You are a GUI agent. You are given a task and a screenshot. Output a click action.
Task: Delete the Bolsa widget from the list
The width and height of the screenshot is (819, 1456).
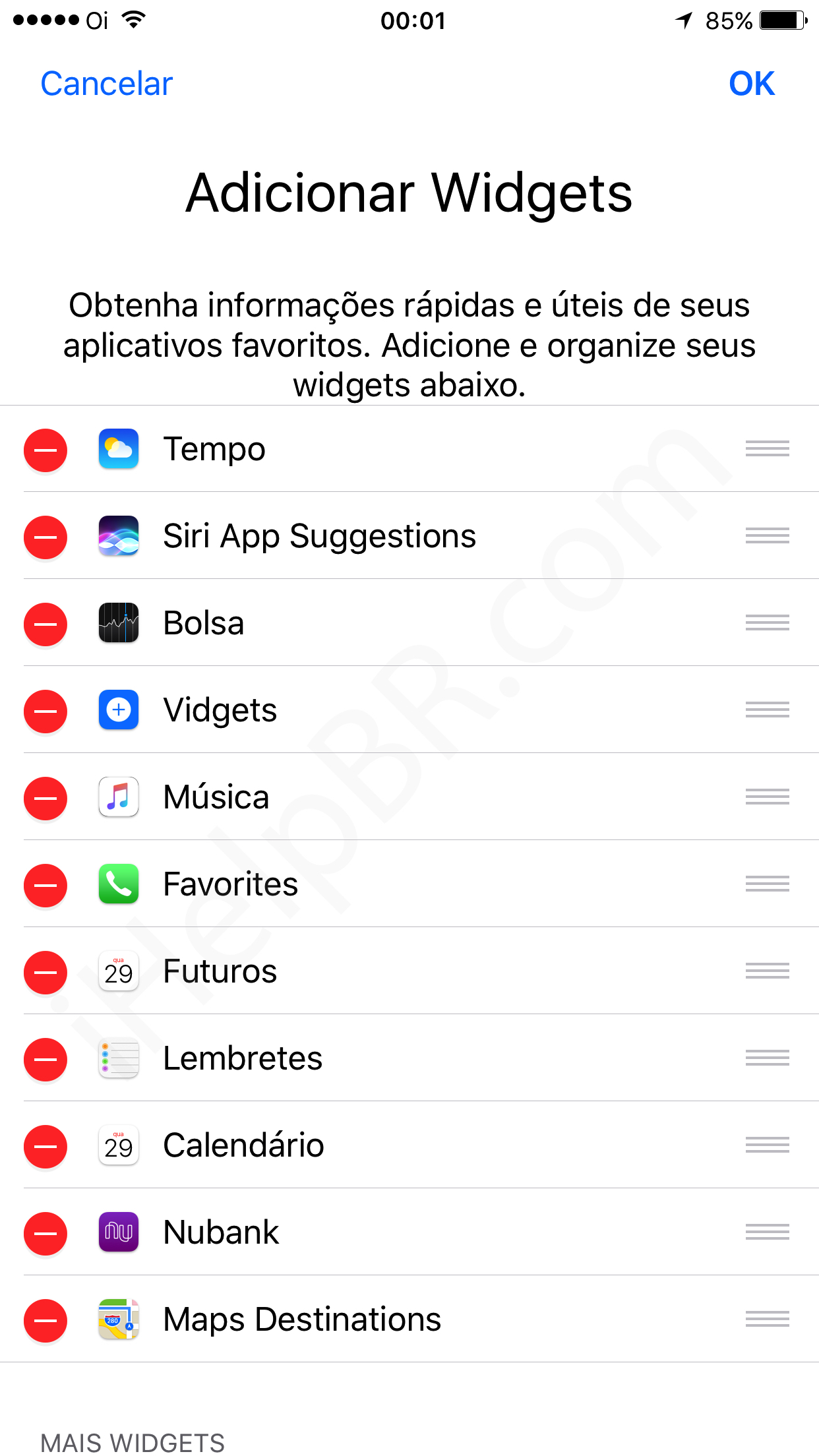(x=45, y=624)
